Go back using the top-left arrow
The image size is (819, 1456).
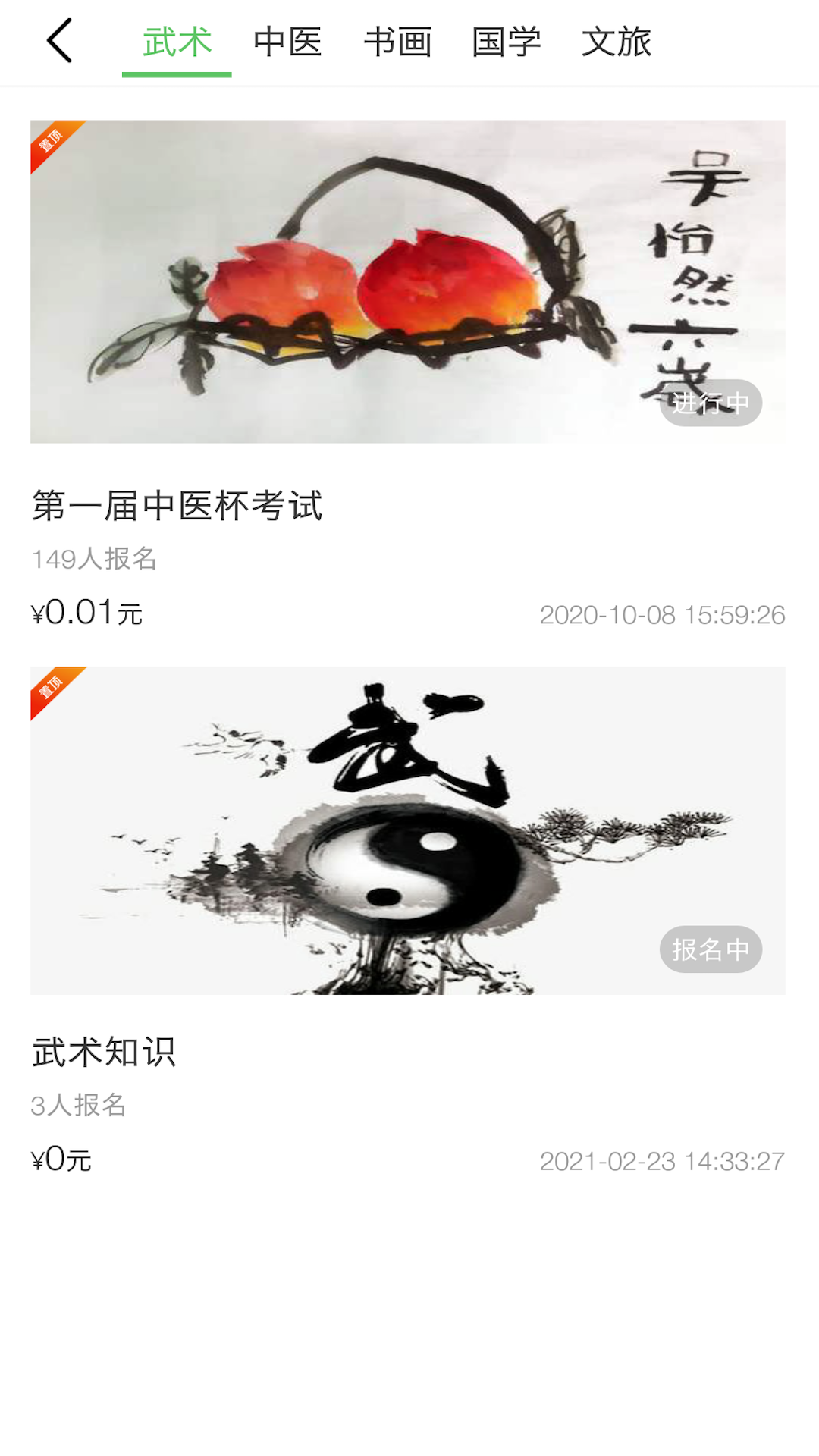(x=59, y=41)
